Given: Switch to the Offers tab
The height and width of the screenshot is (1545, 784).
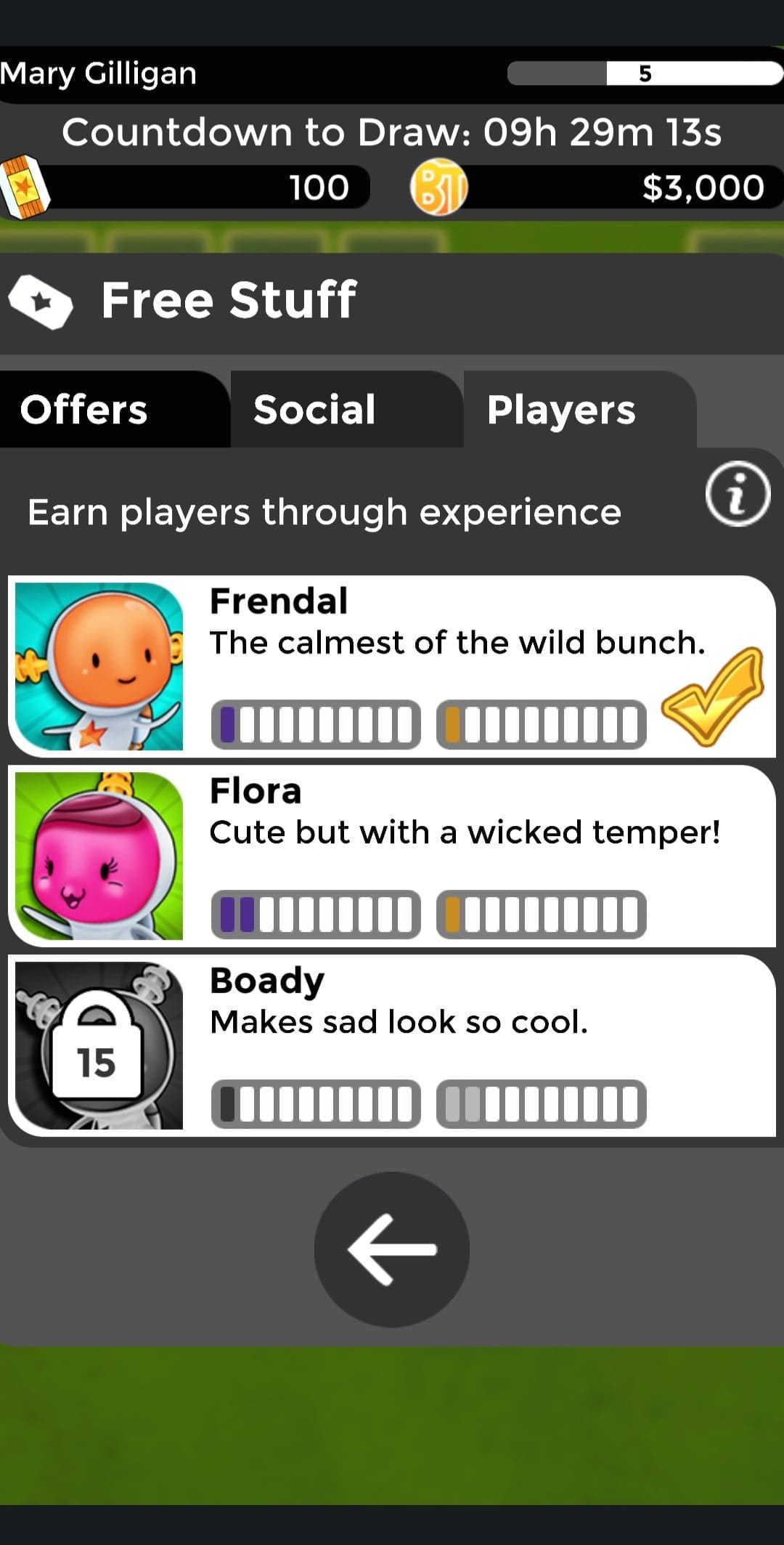Looking at the screenshot, I should point(115,409).
